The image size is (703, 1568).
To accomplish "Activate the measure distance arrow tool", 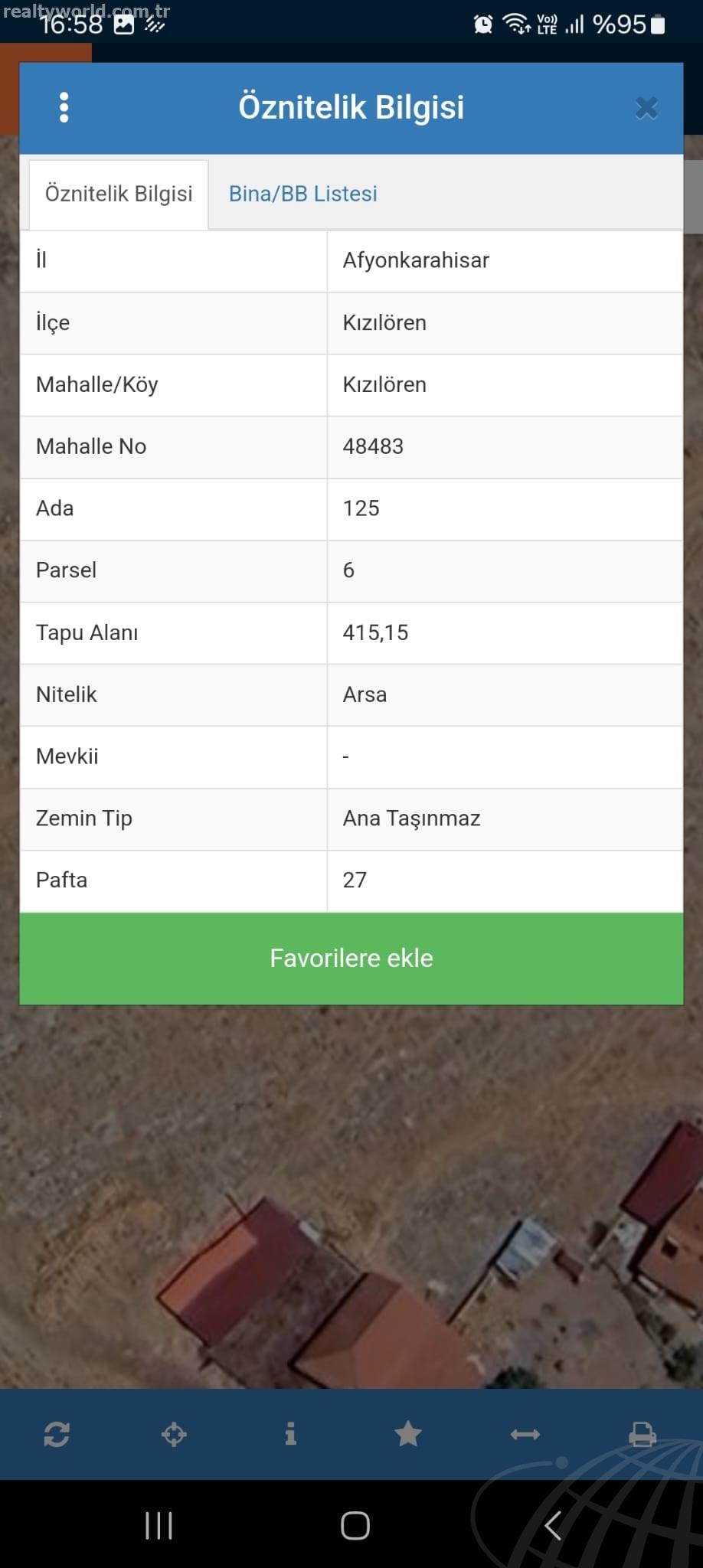I will pyautogui.click(x=525, y=1434).
